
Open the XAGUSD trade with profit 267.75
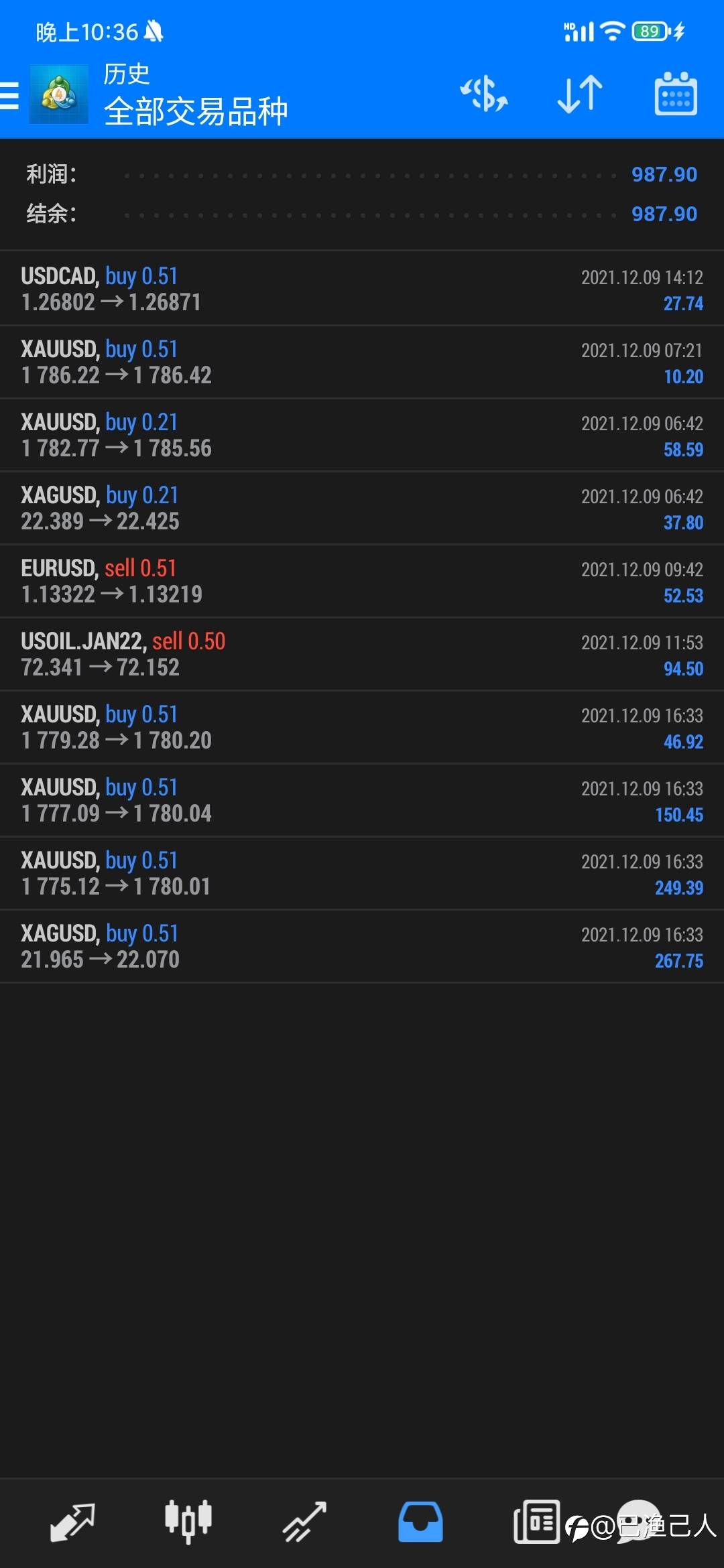coord(362,947)
